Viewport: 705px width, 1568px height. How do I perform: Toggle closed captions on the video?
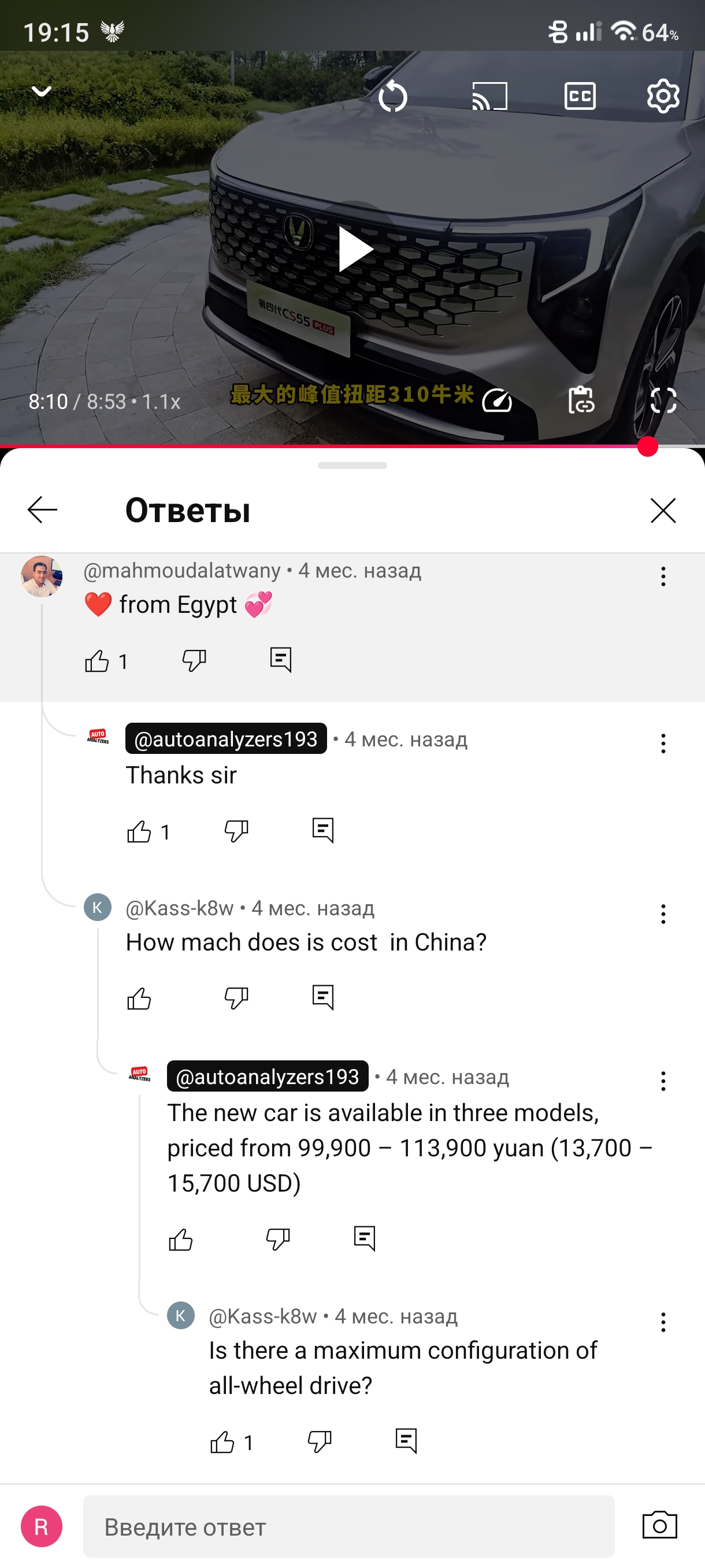pyautogui.click(x=580, y=96)
